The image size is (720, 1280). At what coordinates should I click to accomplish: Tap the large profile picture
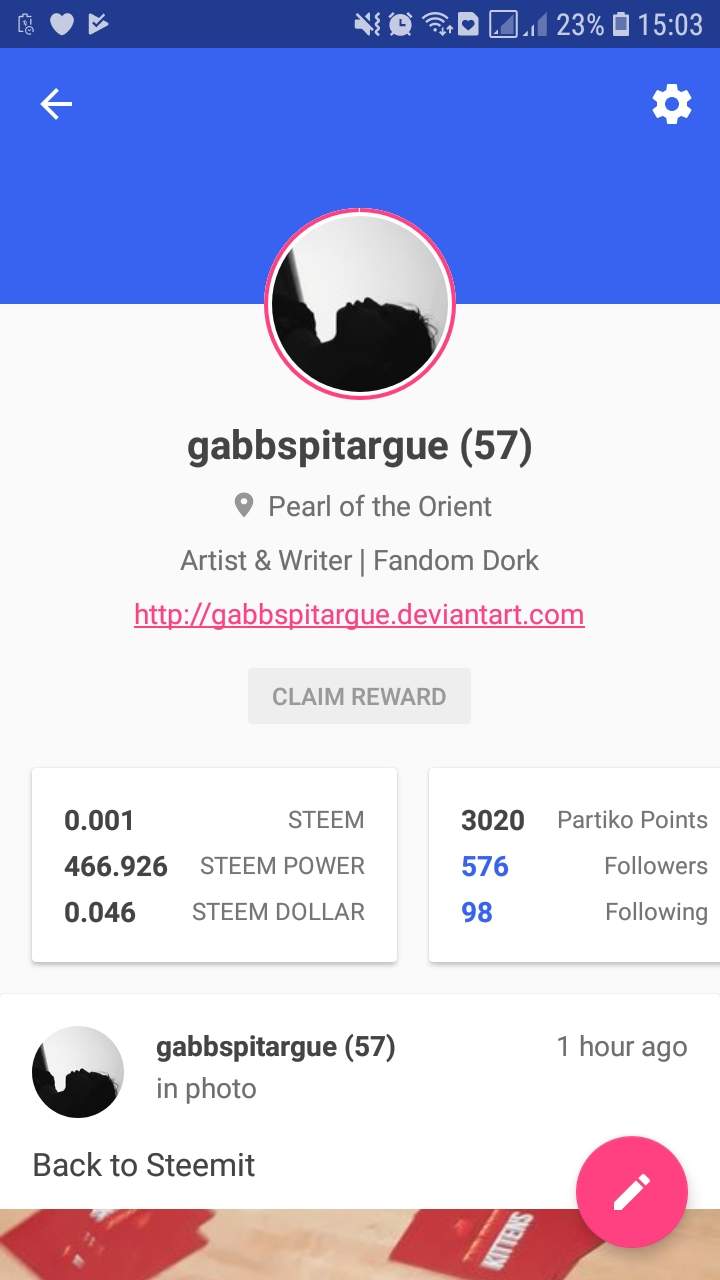click(x=360, y=304)
